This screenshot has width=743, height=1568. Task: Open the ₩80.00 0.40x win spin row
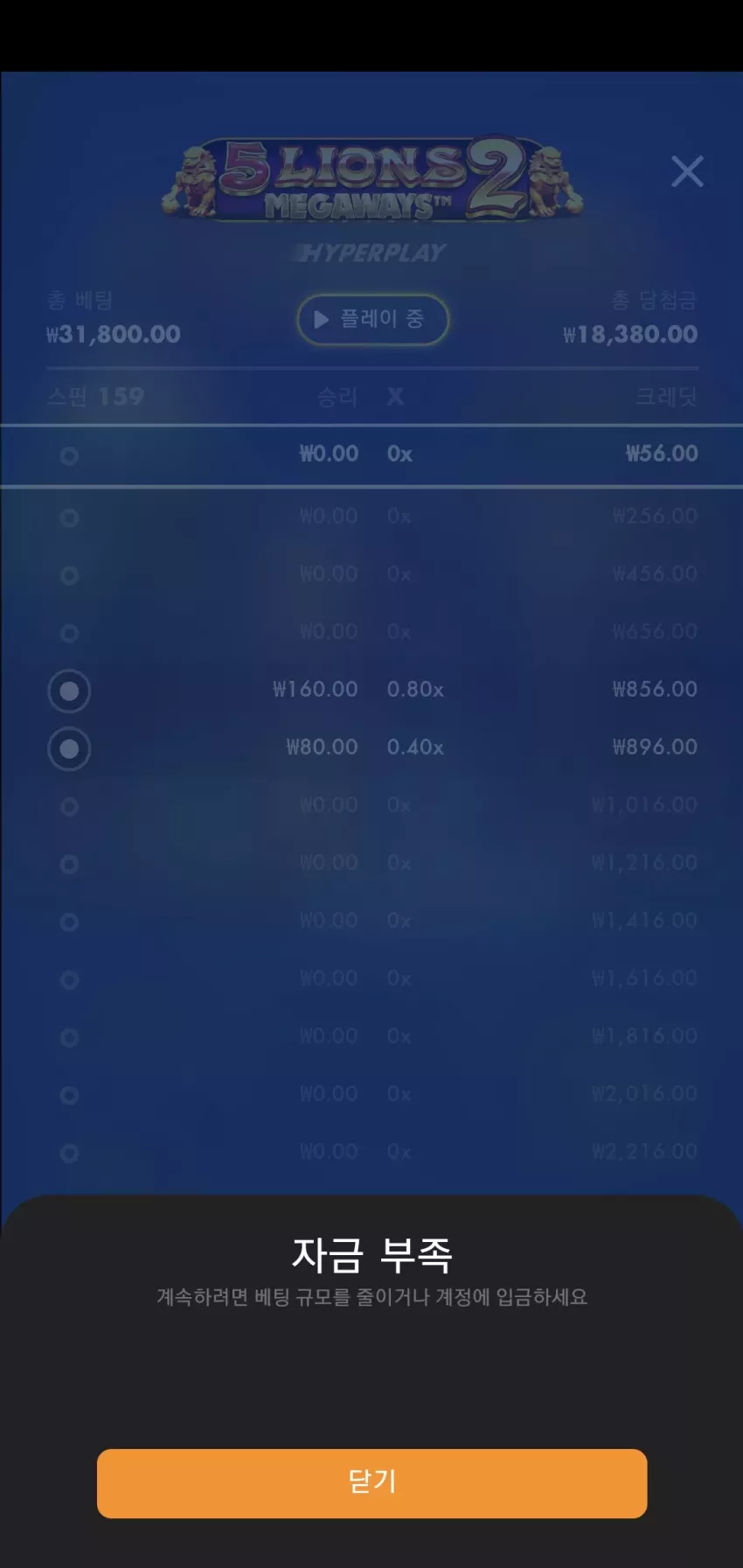pyautogui.click(x=371, y=747)
